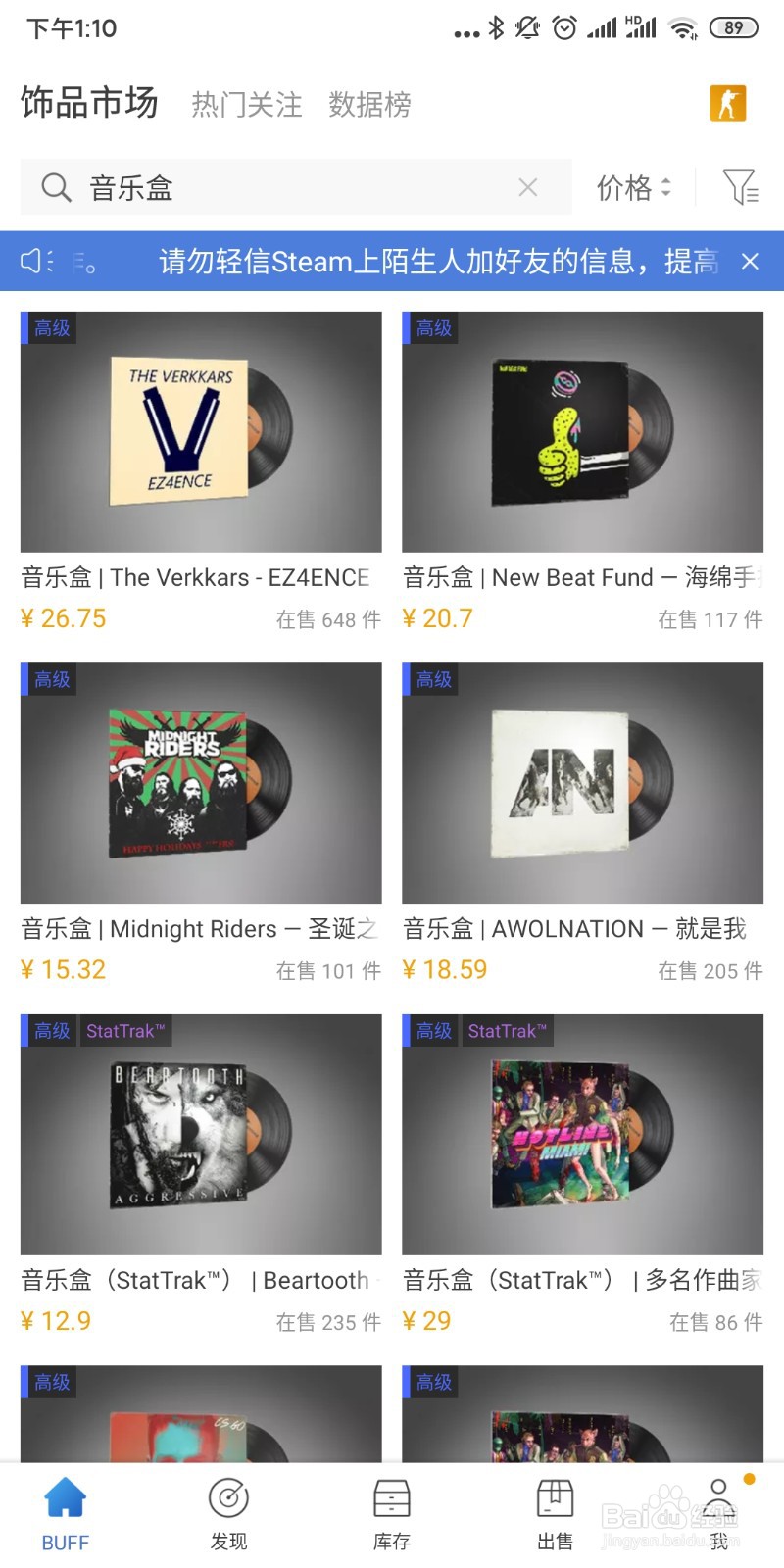Clear the search text with X
Viewport: 784px width, 1568px height.
(x=528, y=187)
